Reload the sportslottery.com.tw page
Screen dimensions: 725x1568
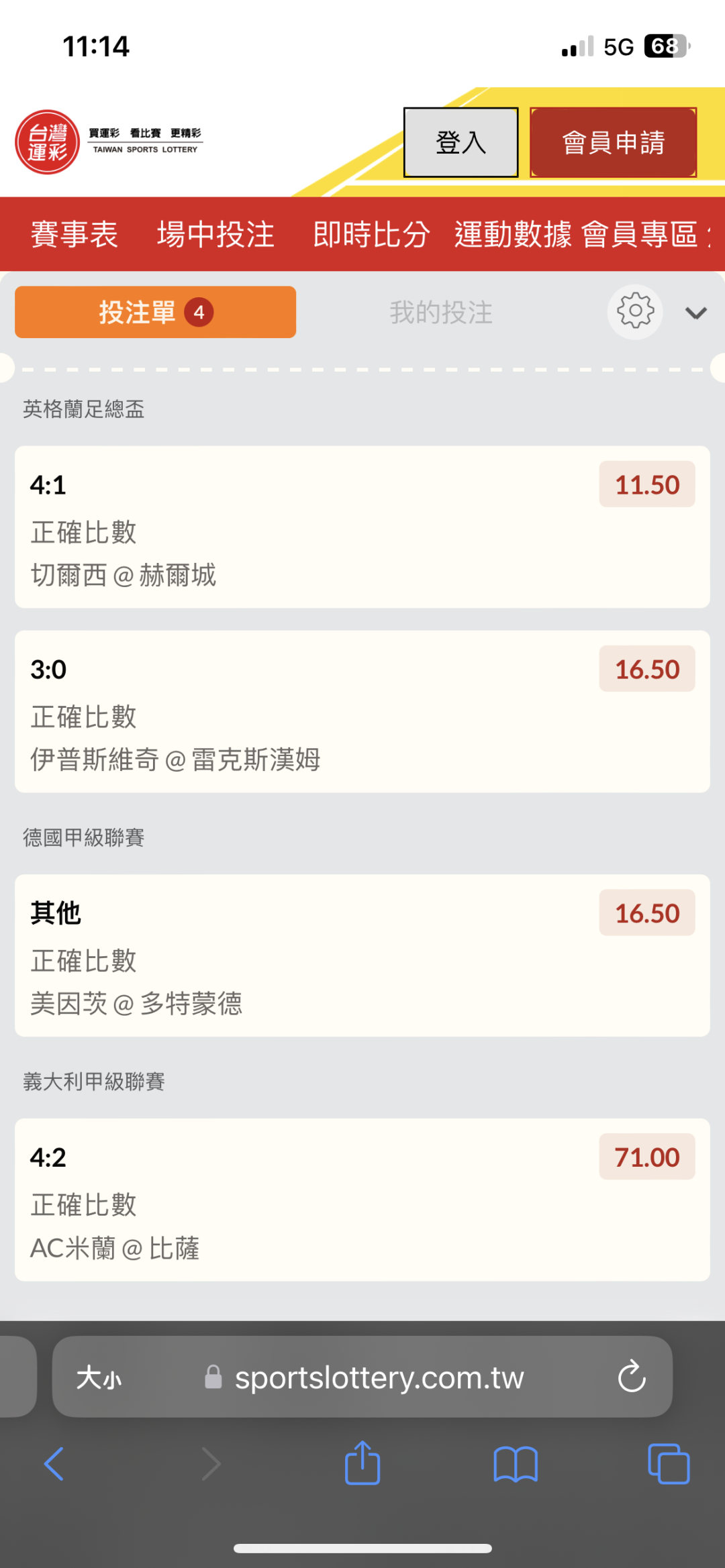632,1377
